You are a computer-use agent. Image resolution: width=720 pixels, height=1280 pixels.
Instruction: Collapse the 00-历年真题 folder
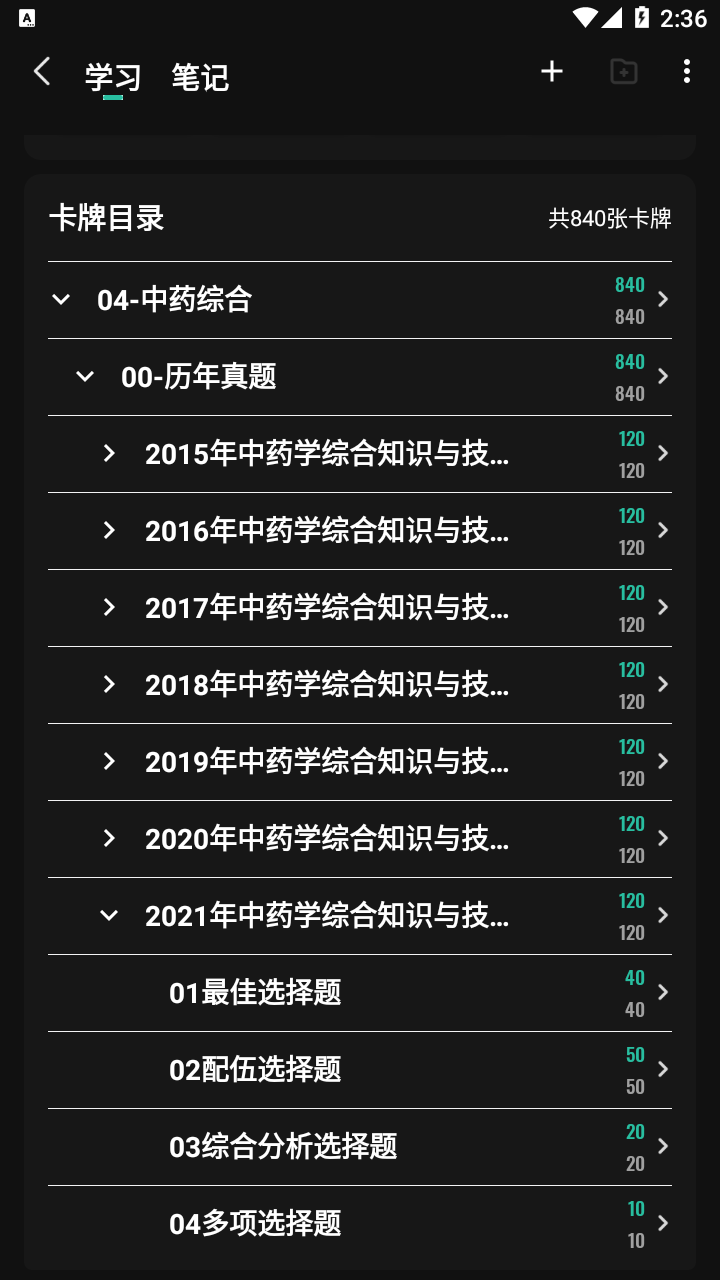click(x=85, y=376)
